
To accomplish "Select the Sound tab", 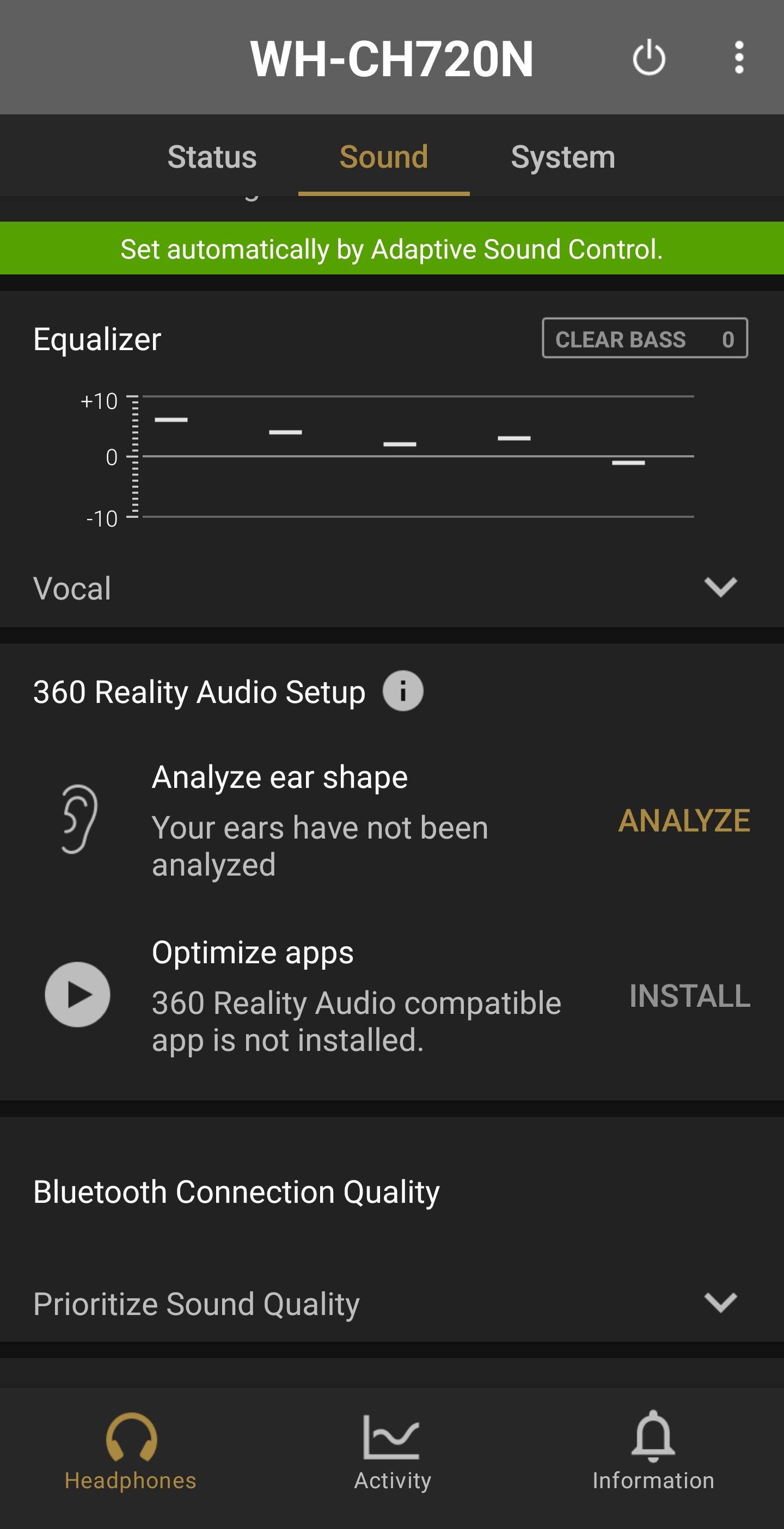I will click(x=383, y=157).
